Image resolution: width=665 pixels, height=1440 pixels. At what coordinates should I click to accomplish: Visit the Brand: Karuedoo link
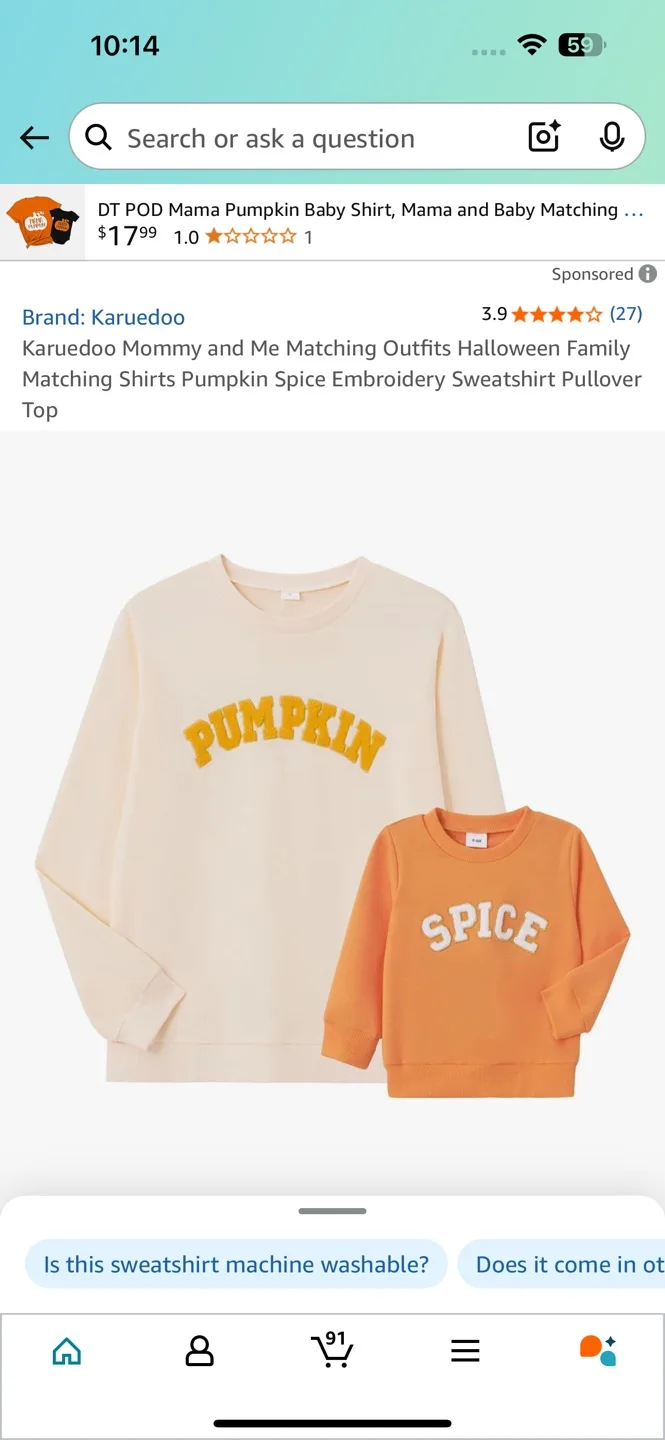[x=103, y=317]
